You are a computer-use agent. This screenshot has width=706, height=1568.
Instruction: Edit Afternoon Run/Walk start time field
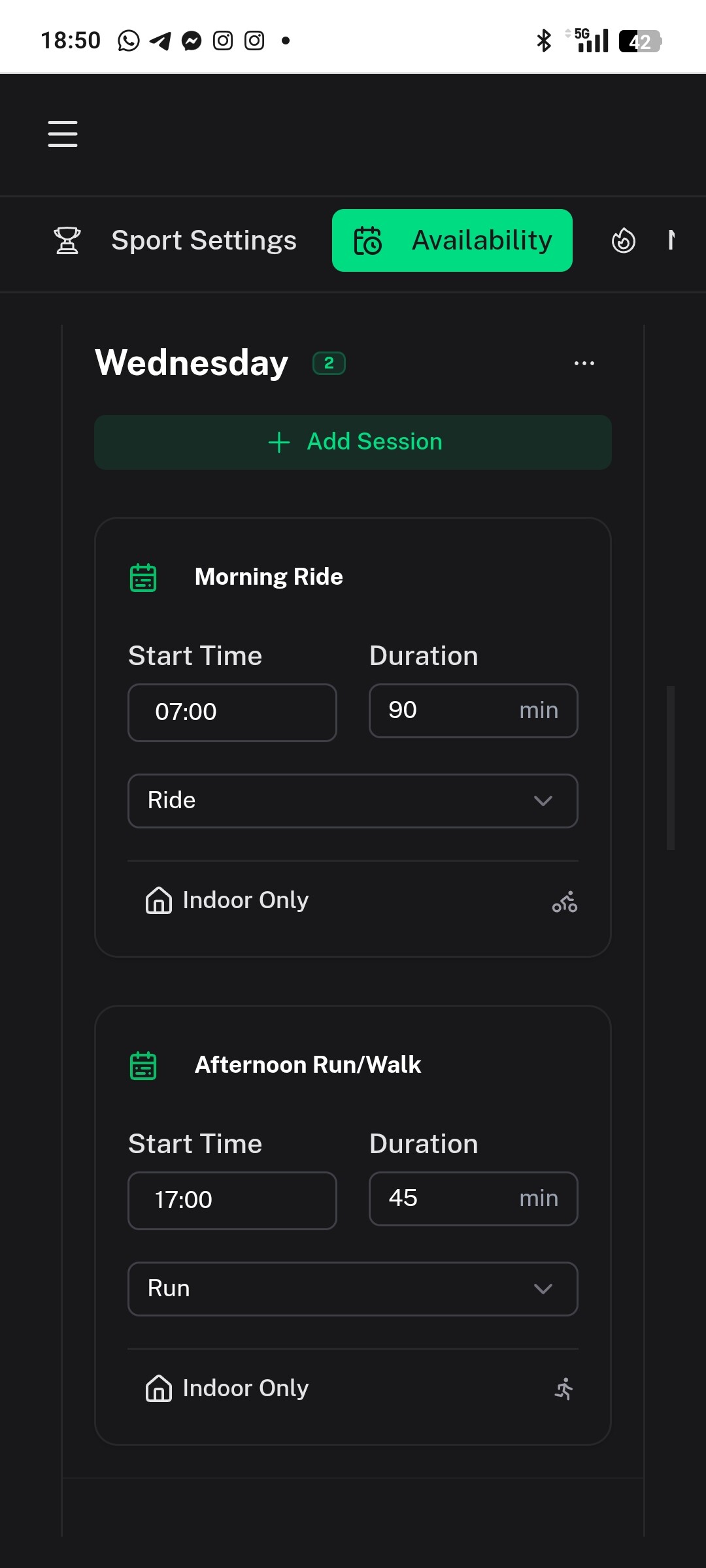[232, 1200]
